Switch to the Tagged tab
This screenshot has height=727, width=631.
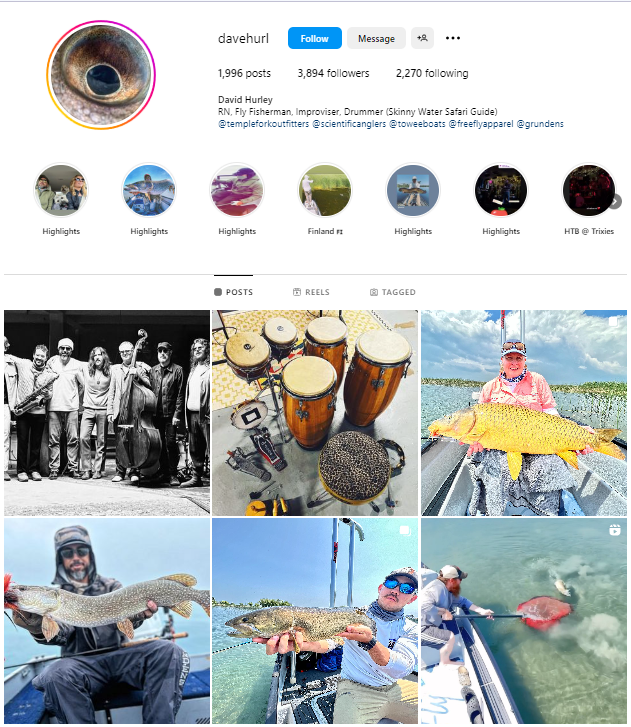point(392,292)
